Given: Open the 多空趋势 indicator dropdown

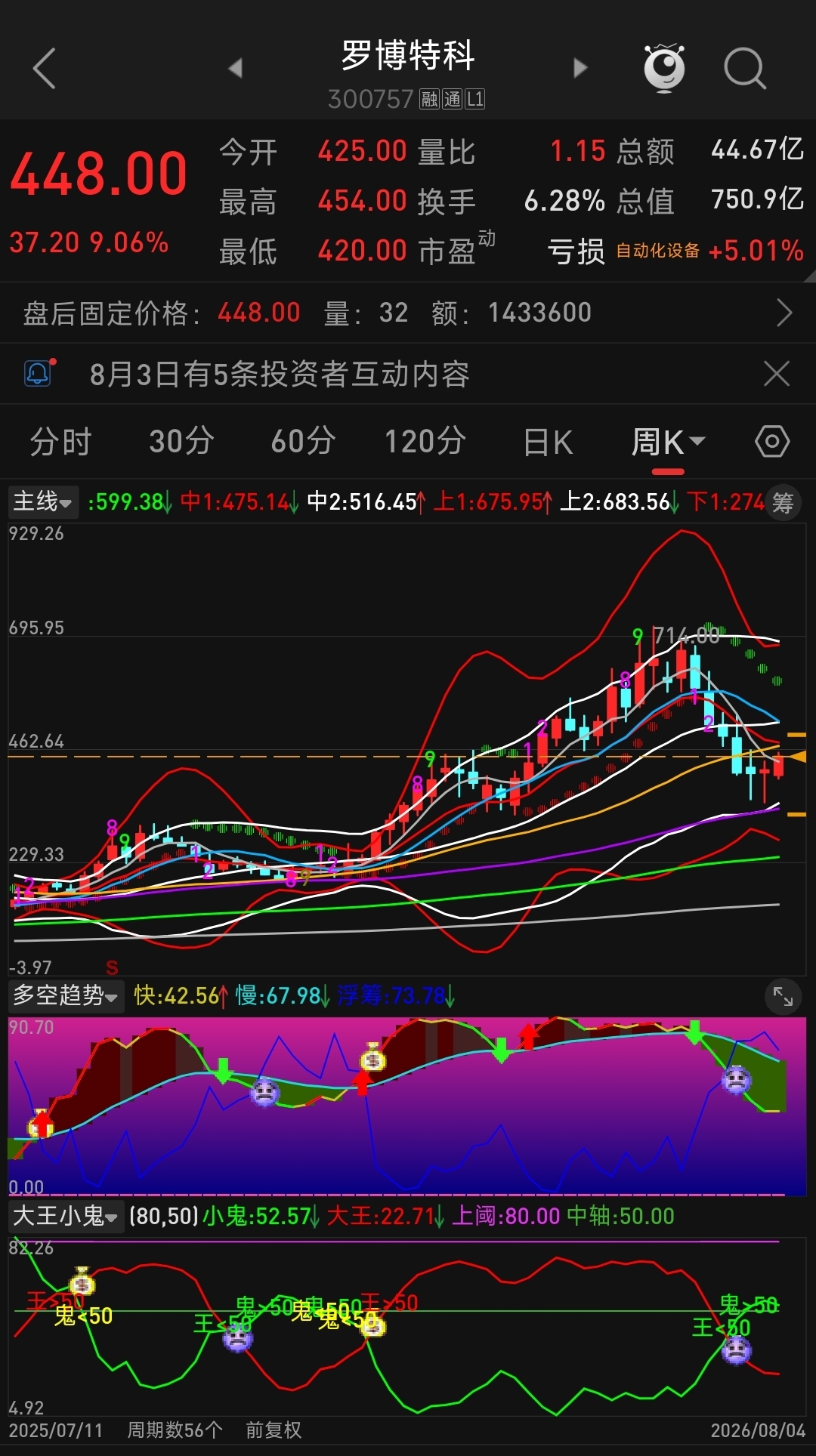Looking at the screenshot, I should point(66,995).
